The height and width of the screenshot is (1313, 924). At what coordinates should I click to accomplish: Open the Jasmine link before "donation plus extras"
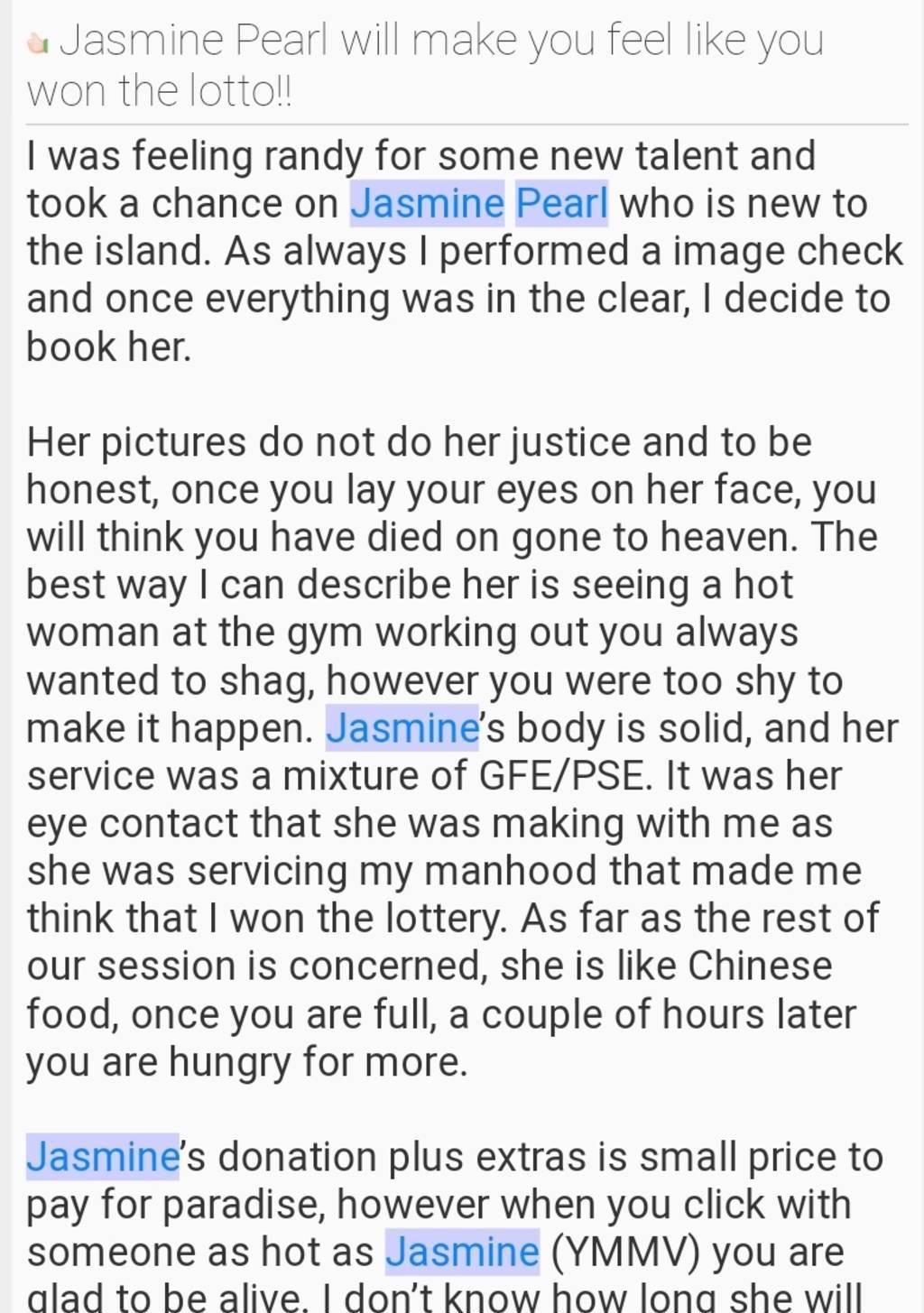tap(102, 1157)
